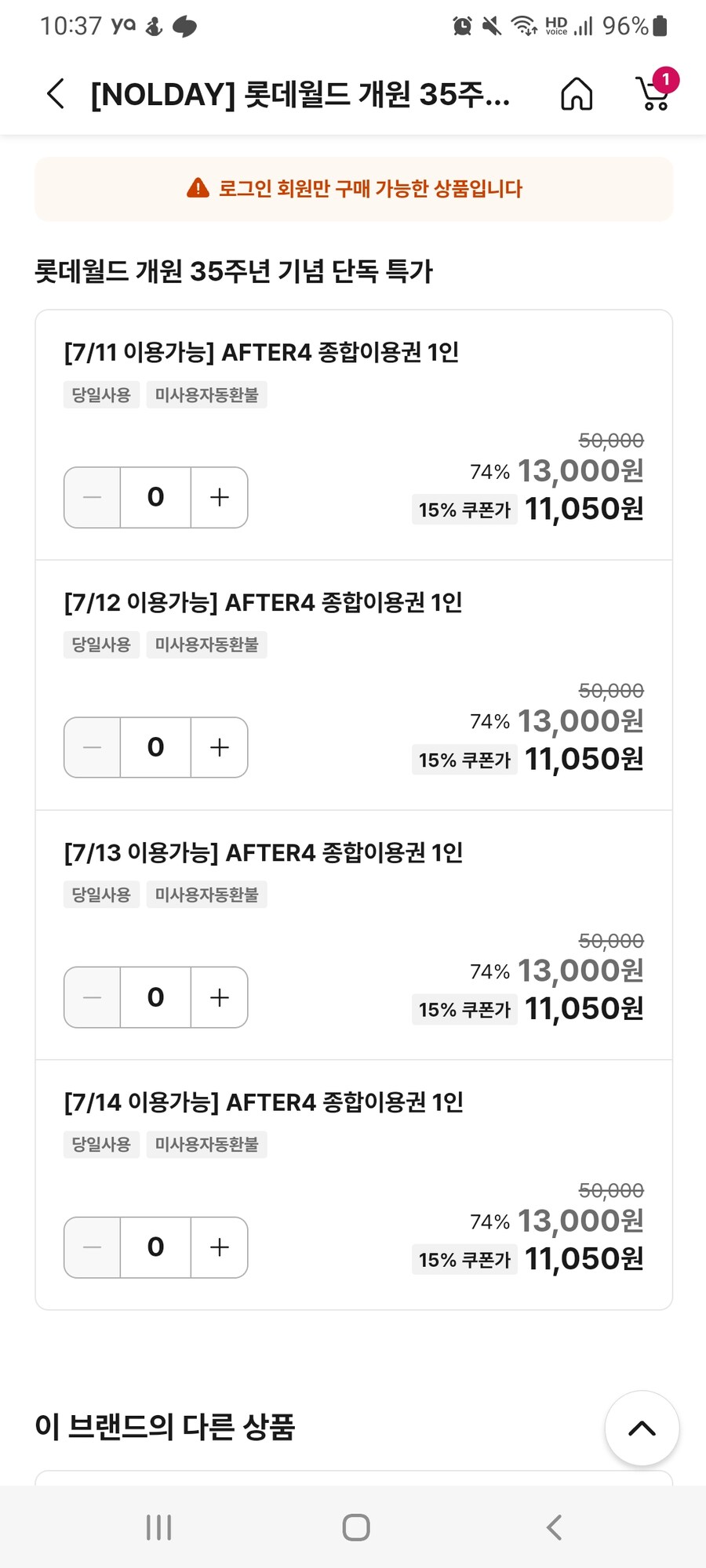The width and height of the screenshot is (706, 1568).
Task: Increase quantity for the 7/13 ticket
Action: coord(219,997)
